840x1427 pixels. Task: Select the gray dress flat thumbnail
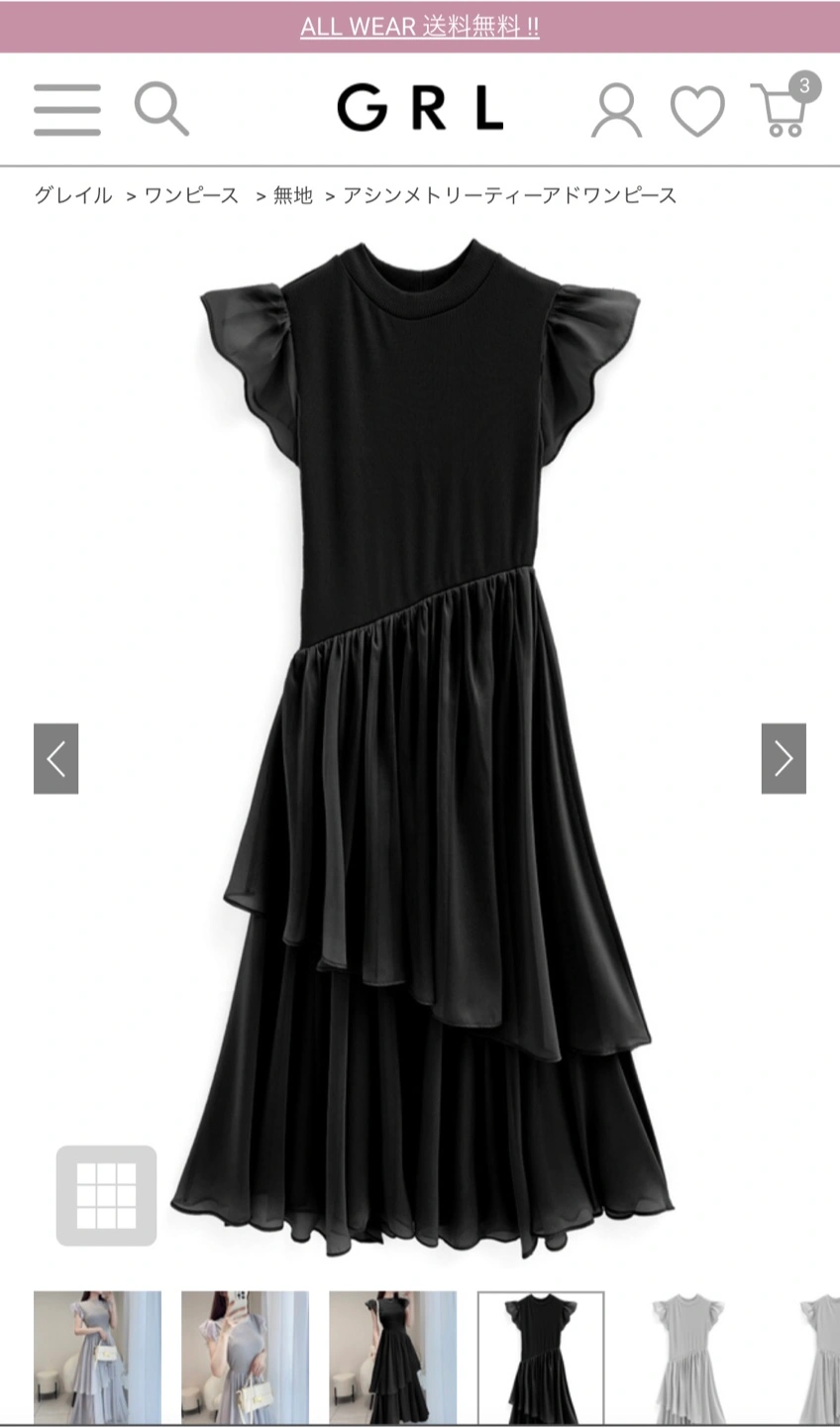(688, 1357)
